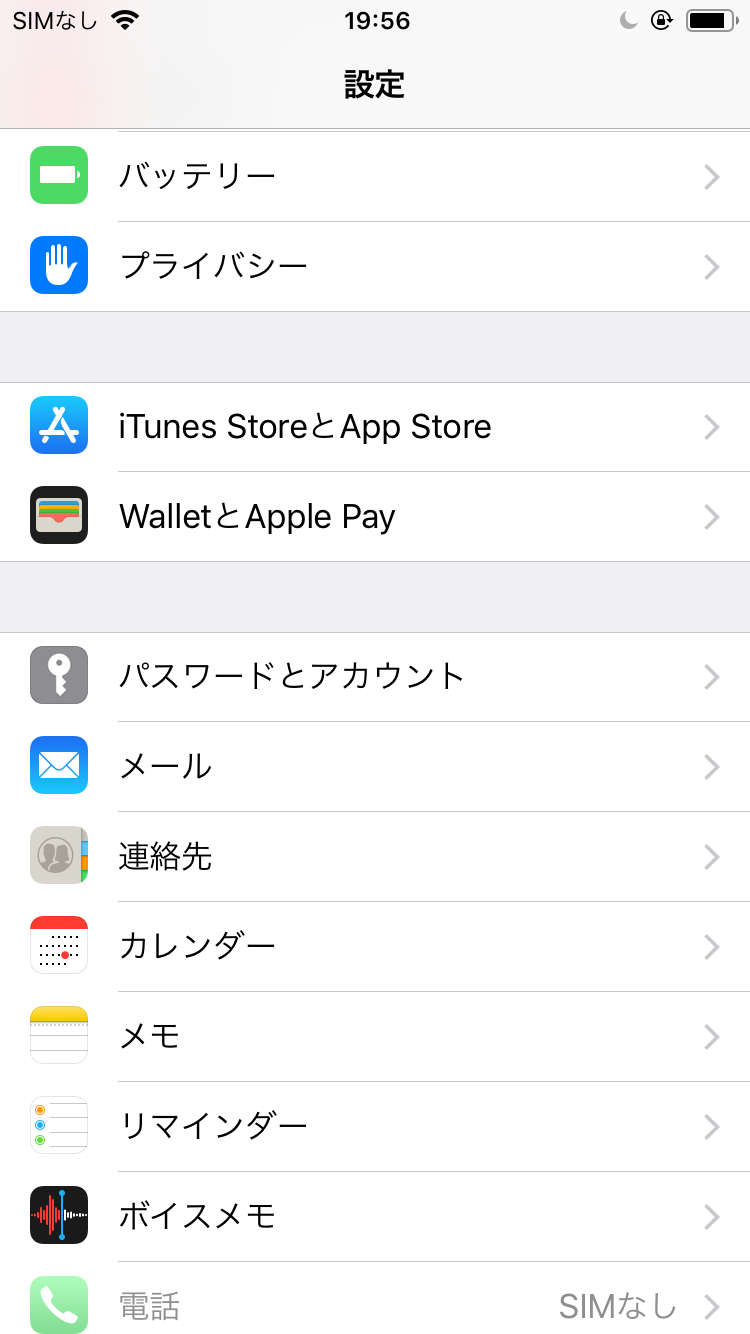
Task: Open パスワードとアカウント settings
Action: [375, 677]
